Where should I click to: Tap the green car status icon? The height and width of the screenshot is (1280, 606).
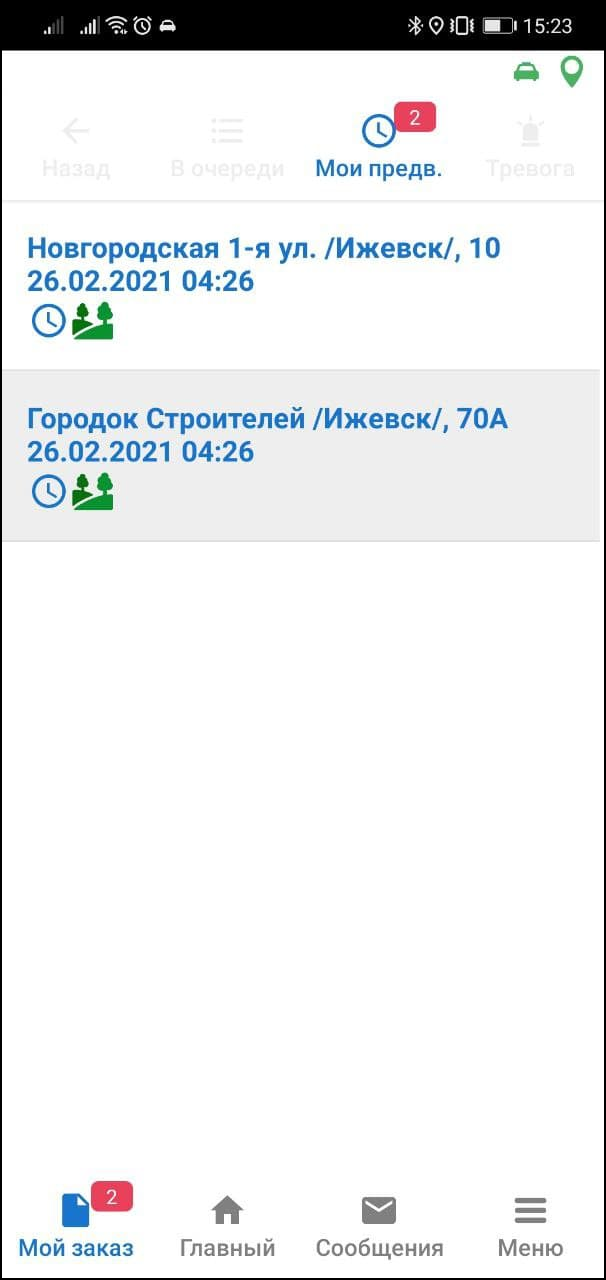coord(526,72)
